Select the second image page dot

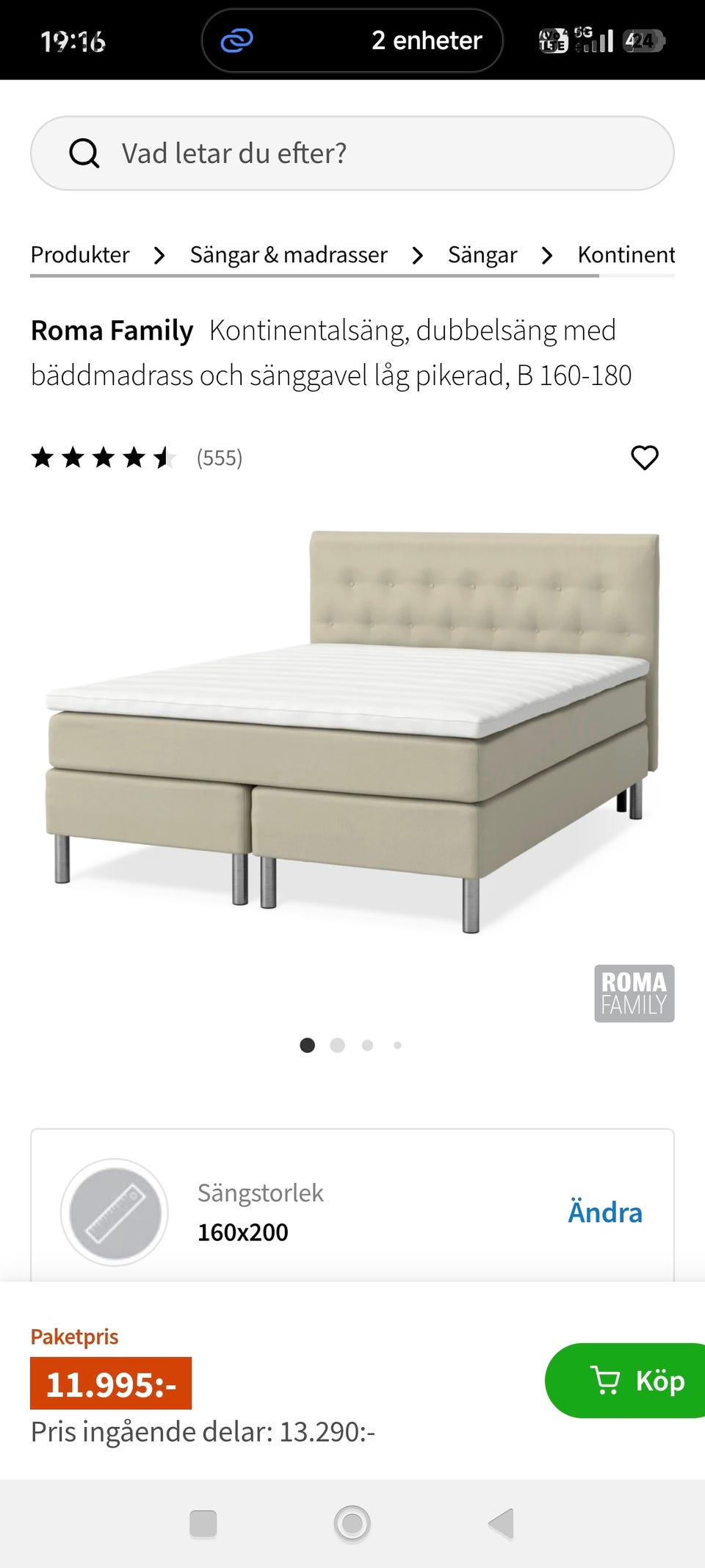[x=337, y=1045]
